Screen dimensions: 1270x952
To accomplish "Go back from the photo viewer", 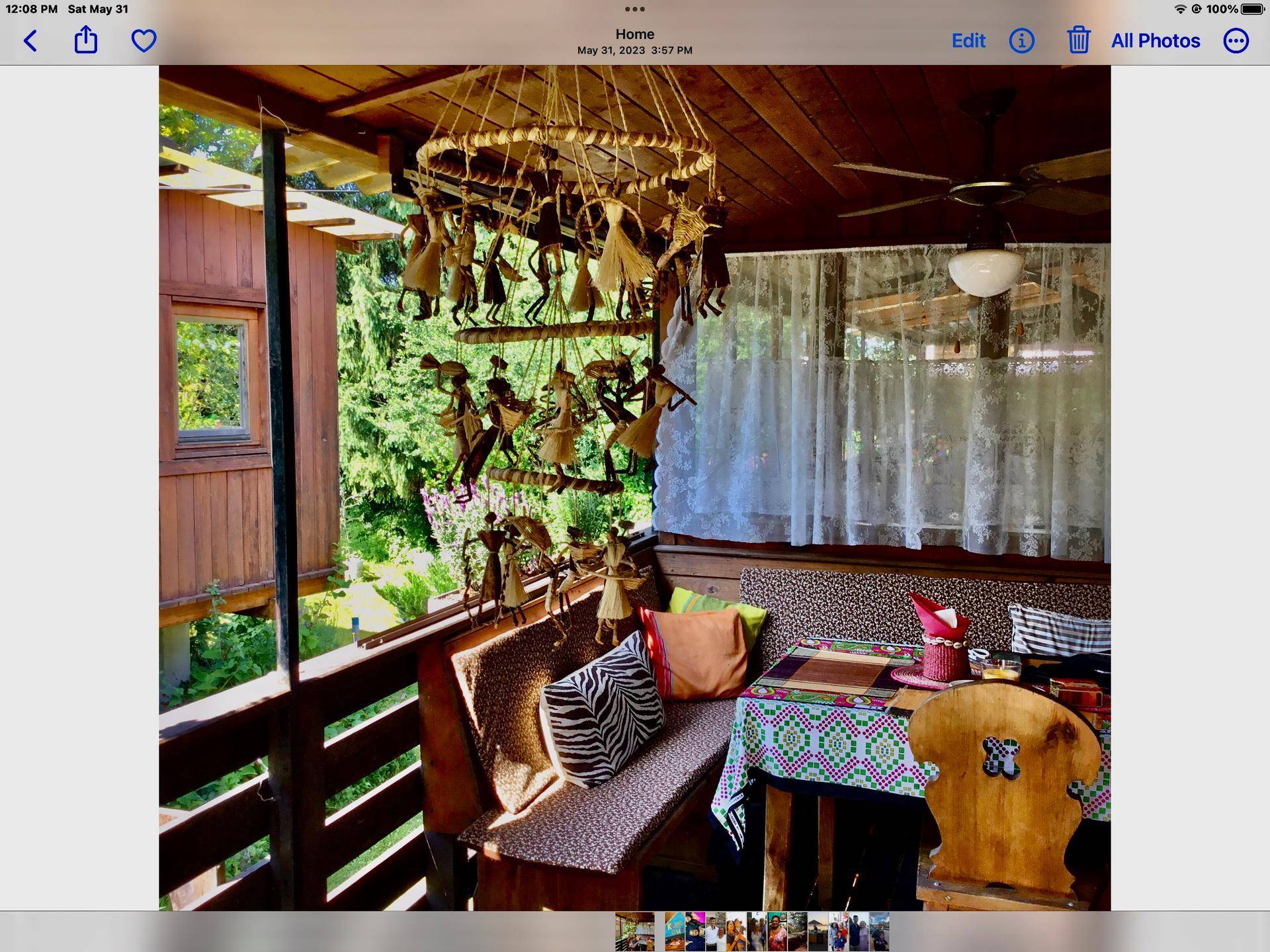I will click(30, 40).
